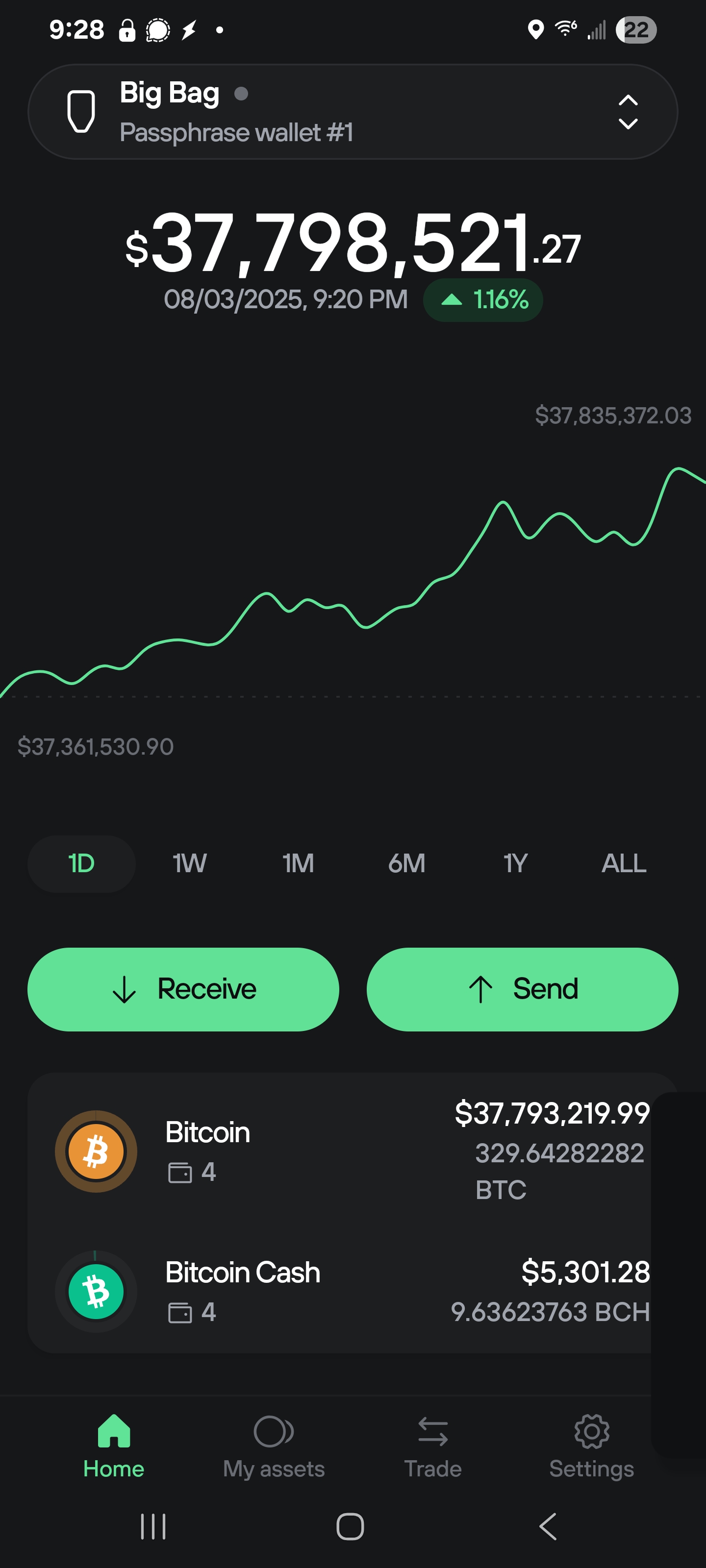Open the Bitcoin asset row
The height and width of the screenshot is (1568, 706).
(353, 1151)
